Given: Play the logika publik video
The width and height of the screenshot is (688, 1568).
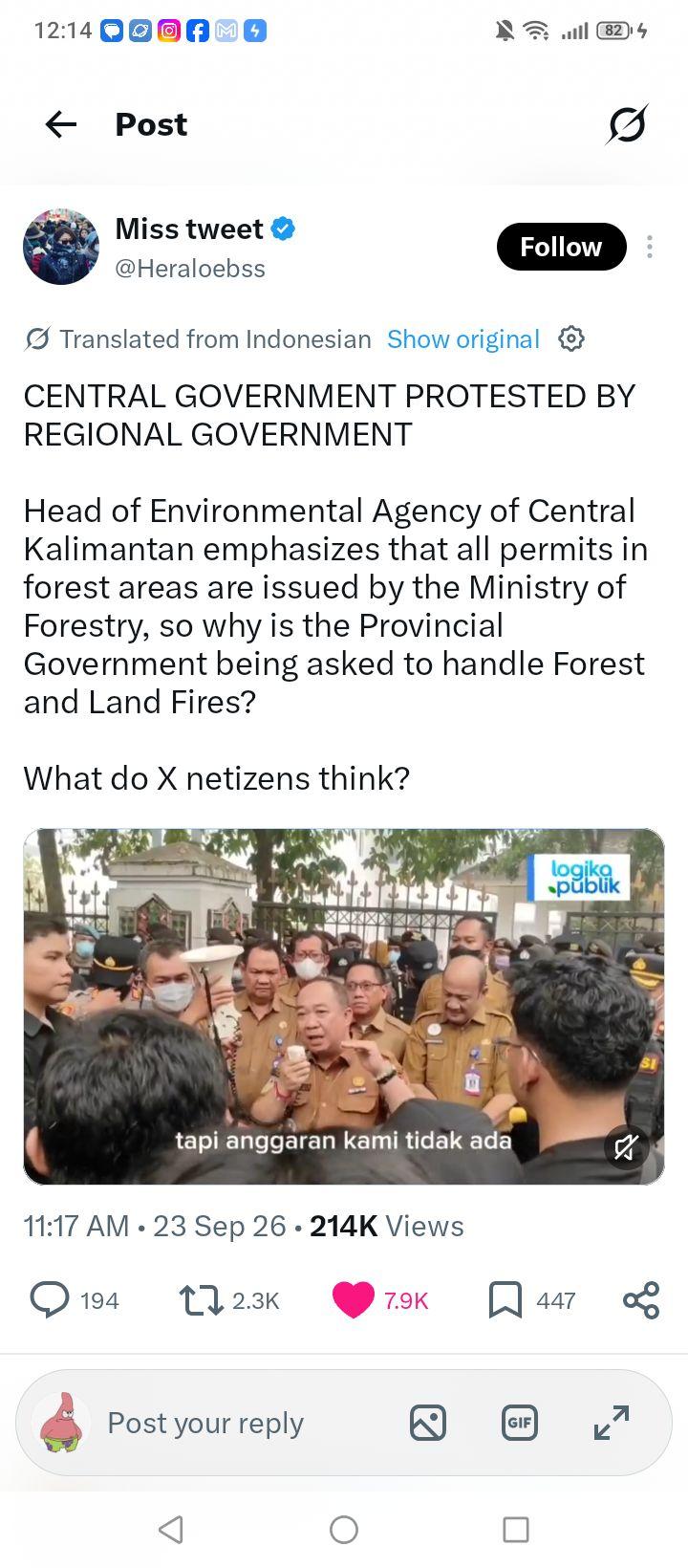Looking at the screenshot, I should 344,1007.
